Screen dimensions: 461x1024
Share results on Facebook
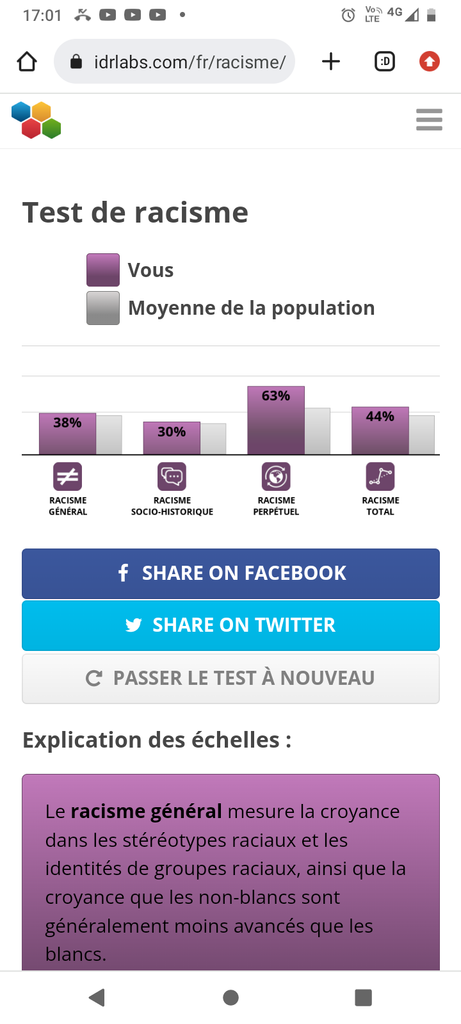point(230,573)
